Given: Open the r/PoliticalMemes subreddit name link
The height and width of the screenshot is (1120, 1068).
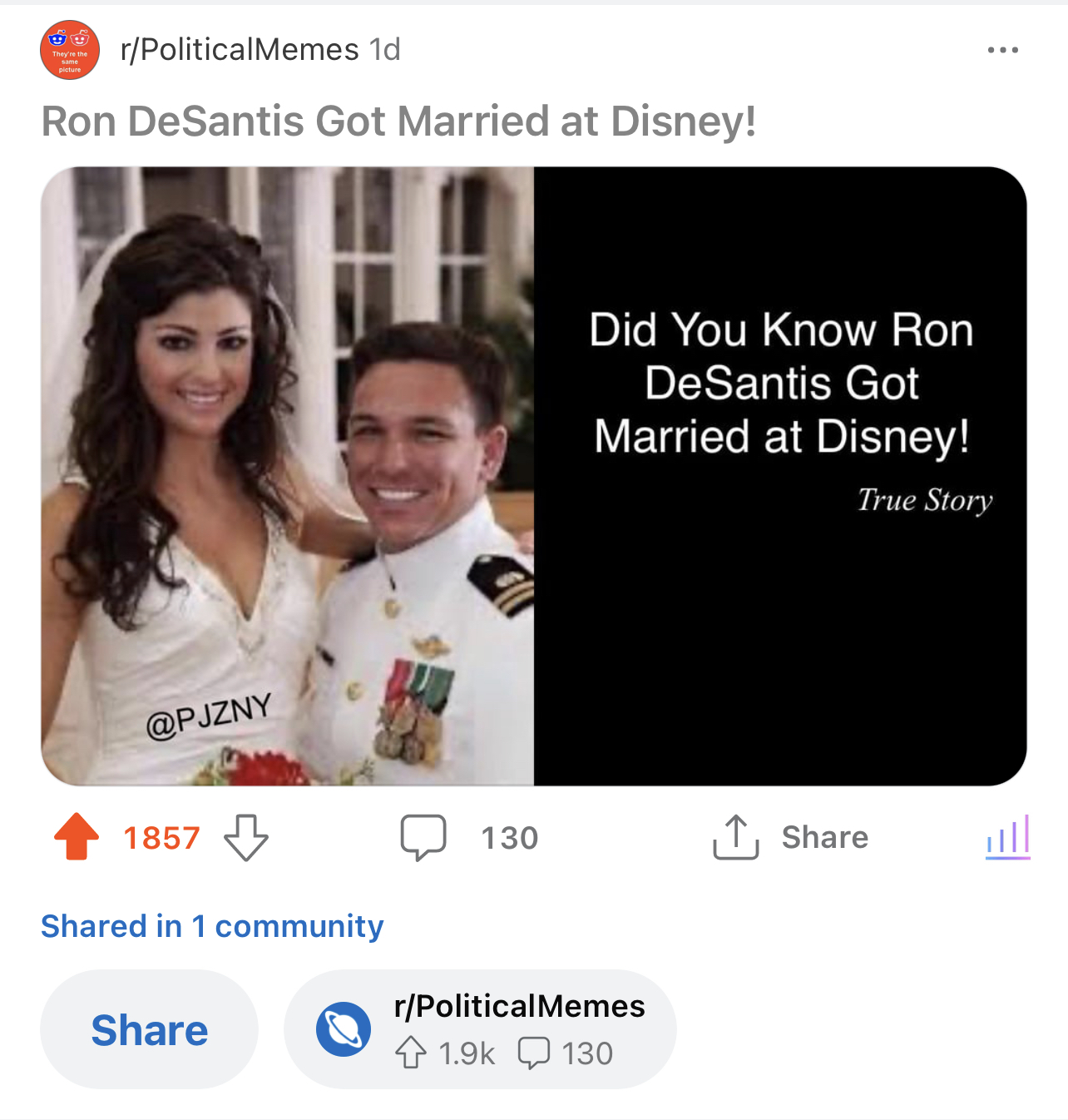Looking at the screenshot, I should coord(240,50).
